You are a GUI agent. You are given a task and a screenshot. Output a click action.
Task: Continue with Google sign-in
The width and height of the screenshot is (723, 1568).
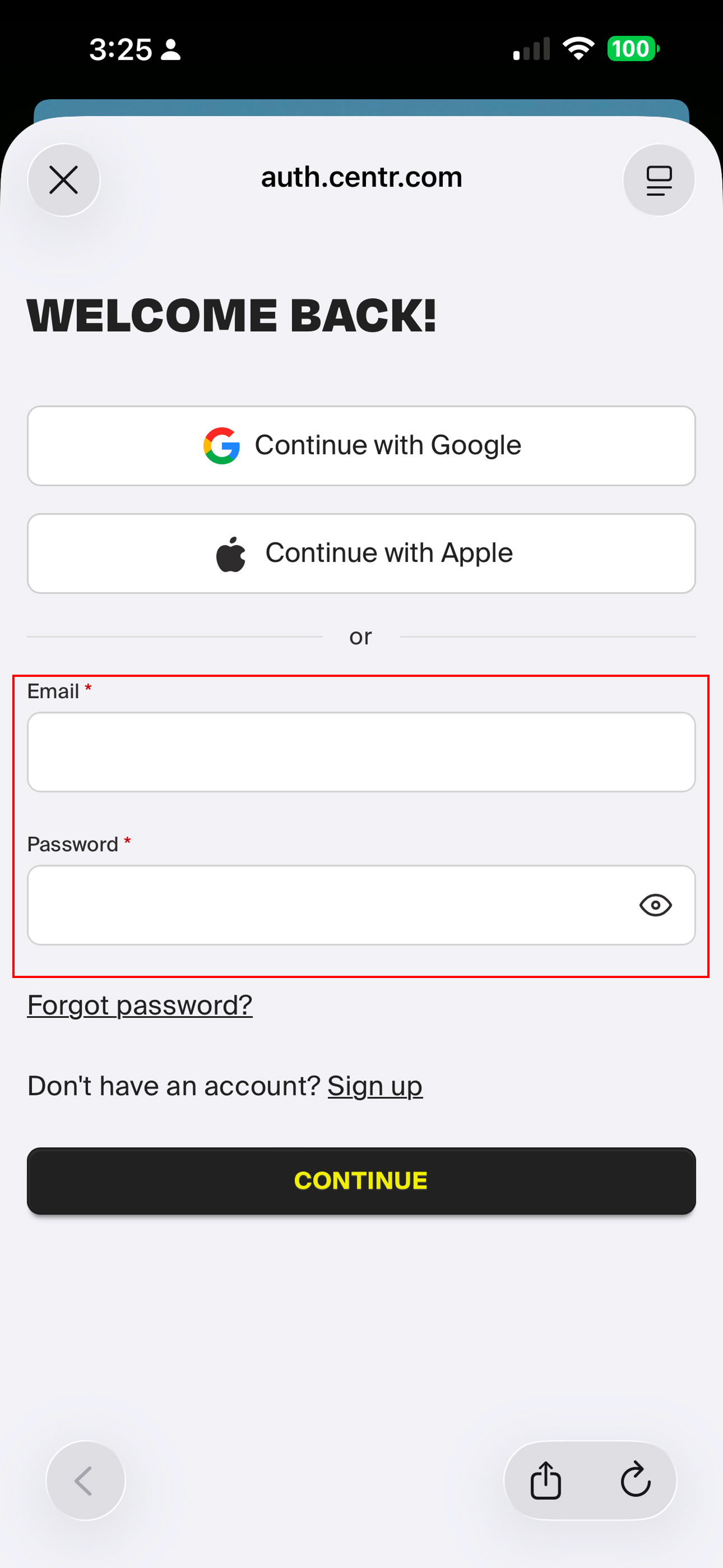coord(361,446)
